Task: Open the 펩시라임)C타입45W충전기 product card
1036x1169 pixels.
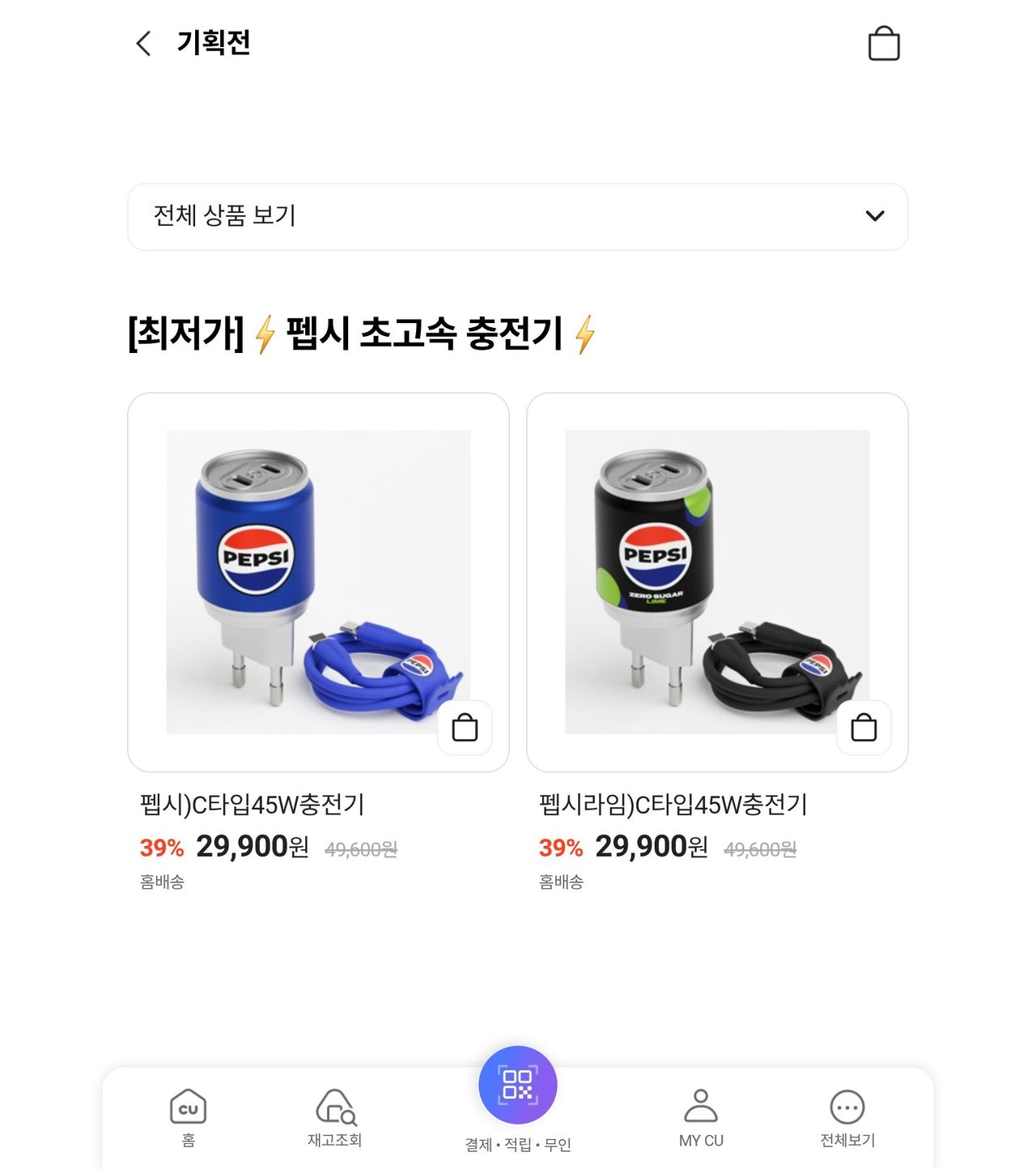Action: pos(716,581)
